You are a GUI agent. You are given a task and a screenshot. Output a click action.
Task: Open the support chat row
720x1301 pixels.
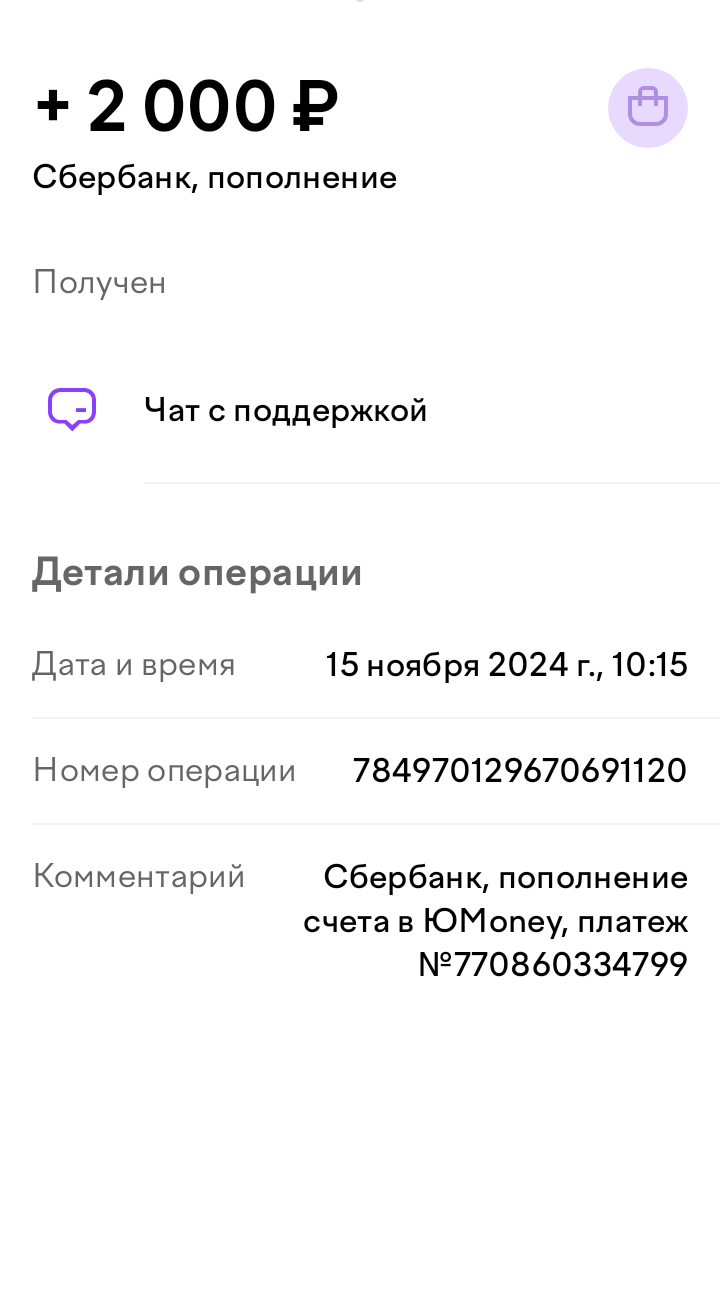click(x=286, y=410)
